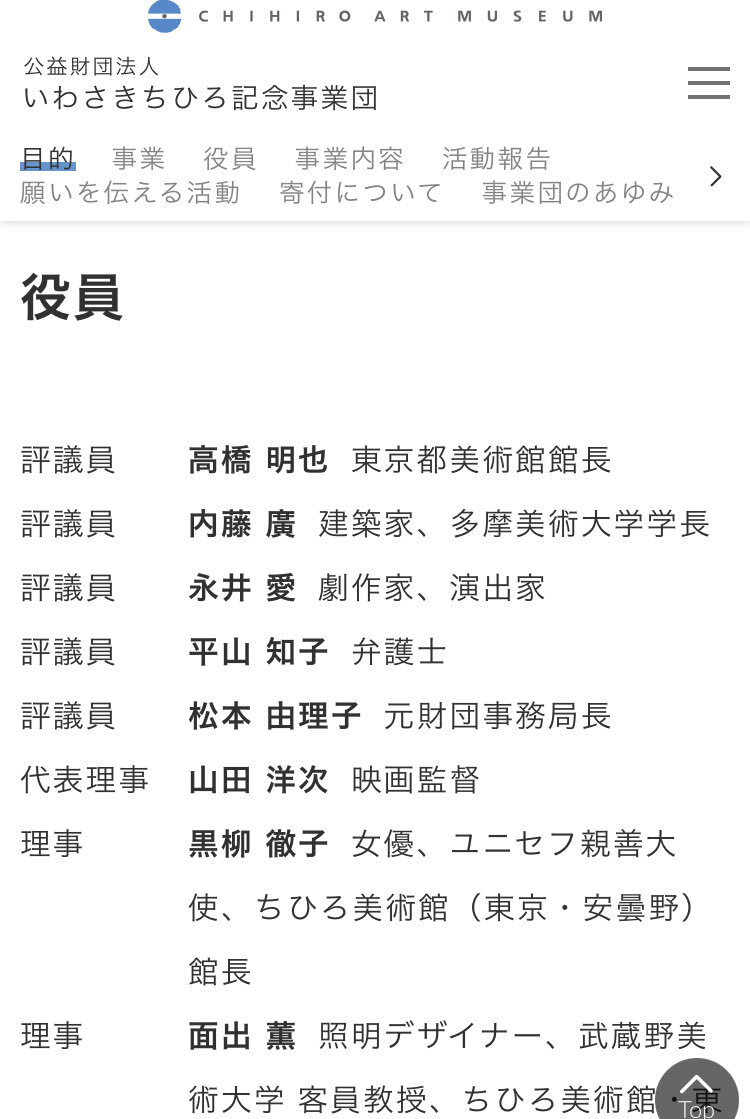Open the Chihiro Art Museum home link
This screenshot has height=1119, width=750.
376,16
